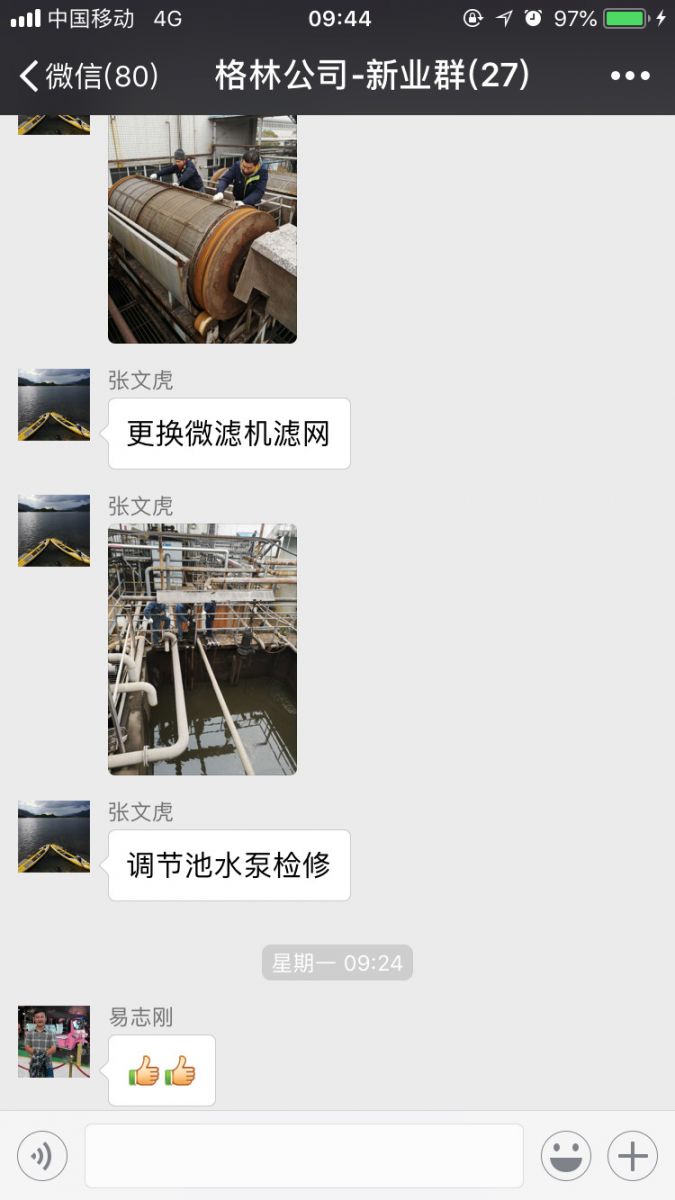Screen dimensions: 675x1200
Task: Switch to voice message input
Action: (42, 1157)
